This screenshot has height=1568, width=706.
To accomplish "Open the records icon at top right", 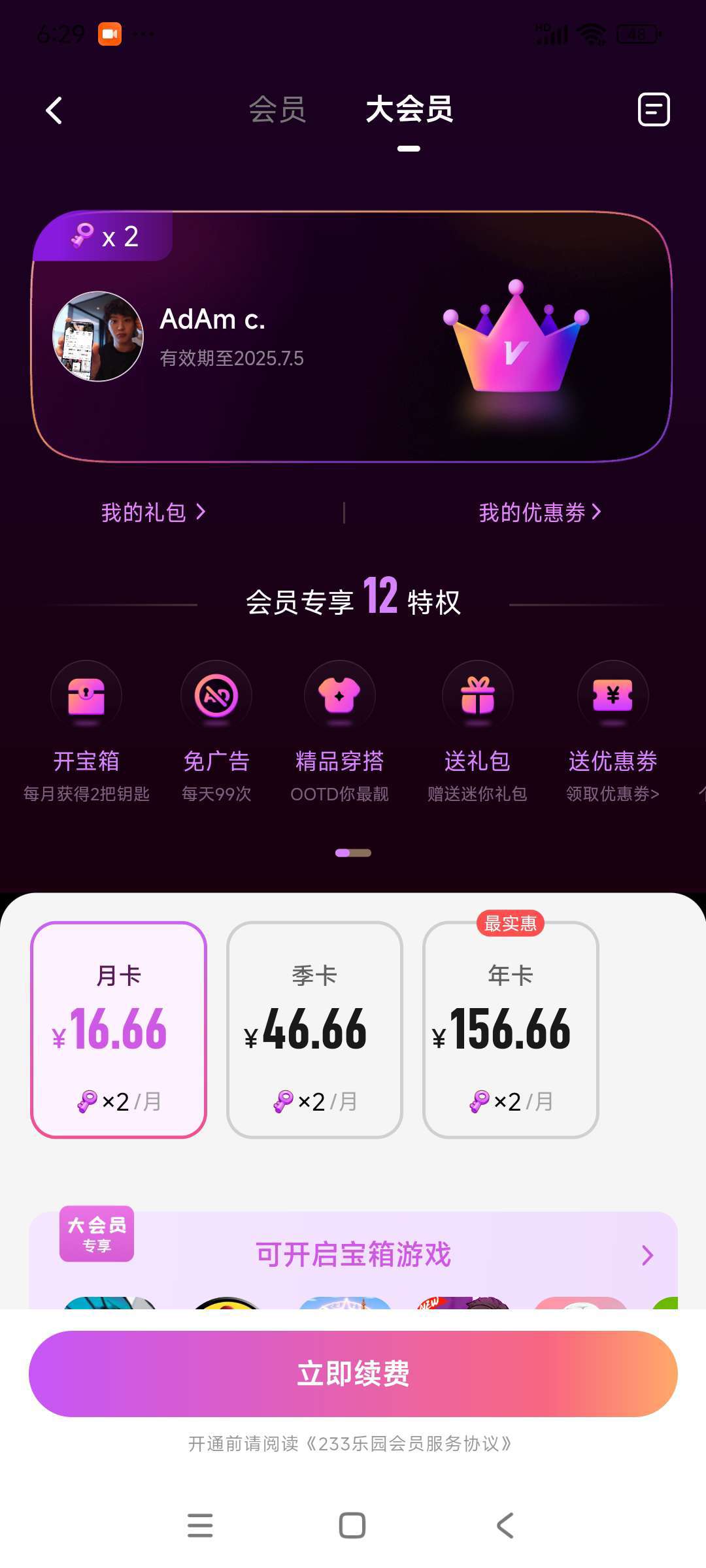I will [654, 109].
